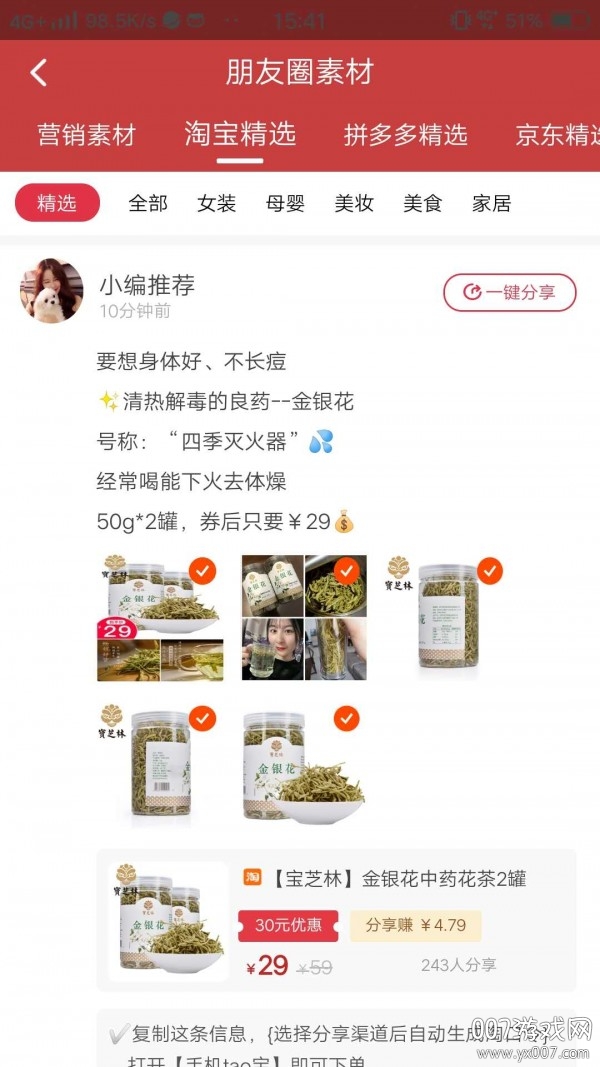The width and height of the screenshot is (600, 1067).
Task: Uncheck the four-photo collage image
Action: pos(347,571)
